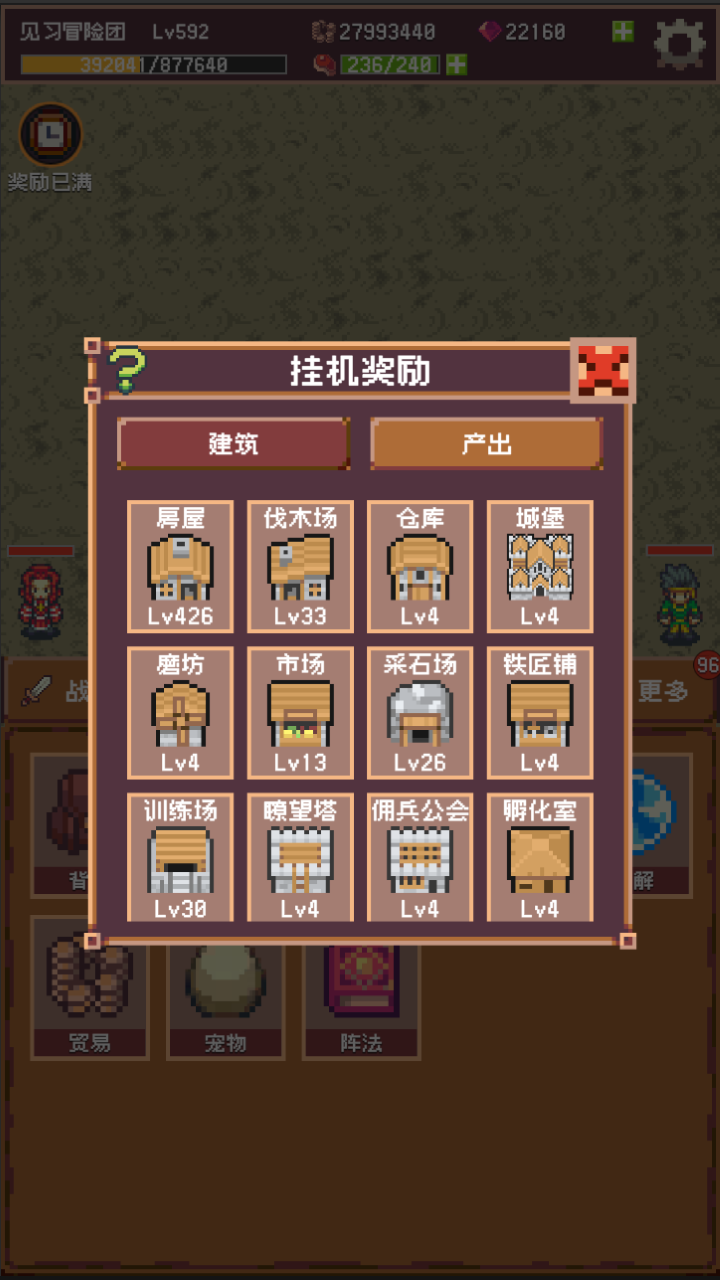This screenshot has height=1280, width=720.
Task: Add more gems with the plus button
Action: (x=622, y=31)
